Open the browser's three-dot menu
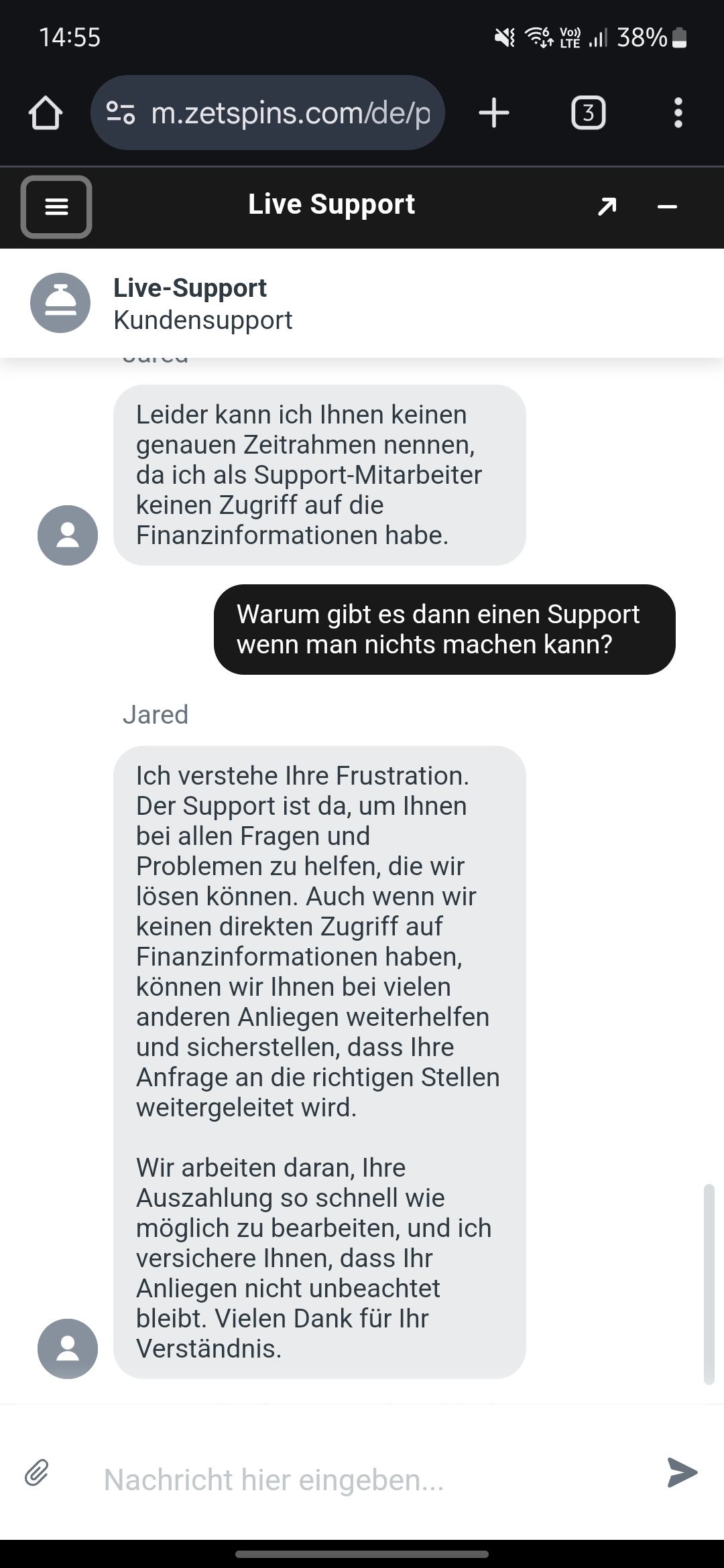The height and width of the screenshot is (1568, 724). (x=678, y=113)
